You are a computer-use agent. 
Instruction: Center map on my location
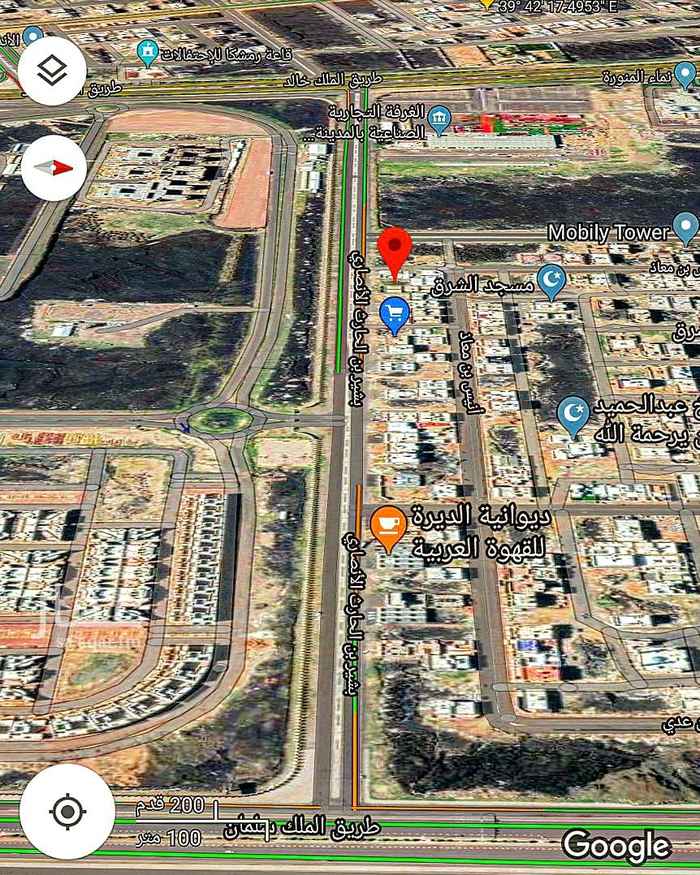(x=67, y=811)
